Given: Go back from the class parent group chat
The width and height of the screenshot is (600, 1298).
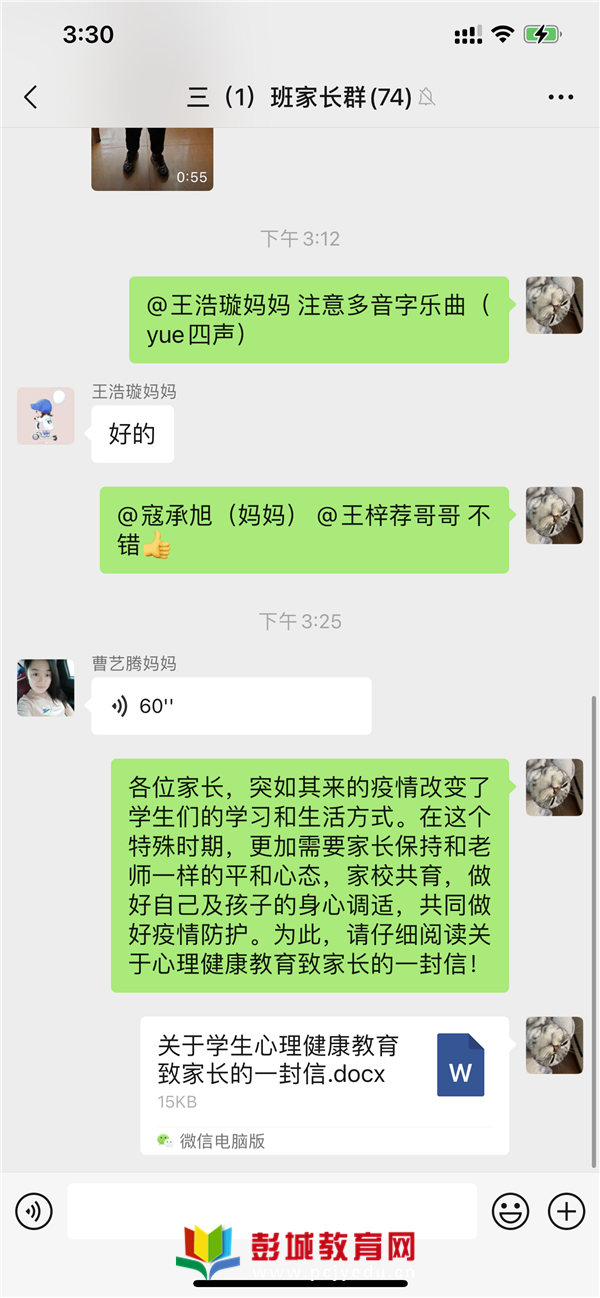Looking at the screenshot, I should [x=31, y=97].
